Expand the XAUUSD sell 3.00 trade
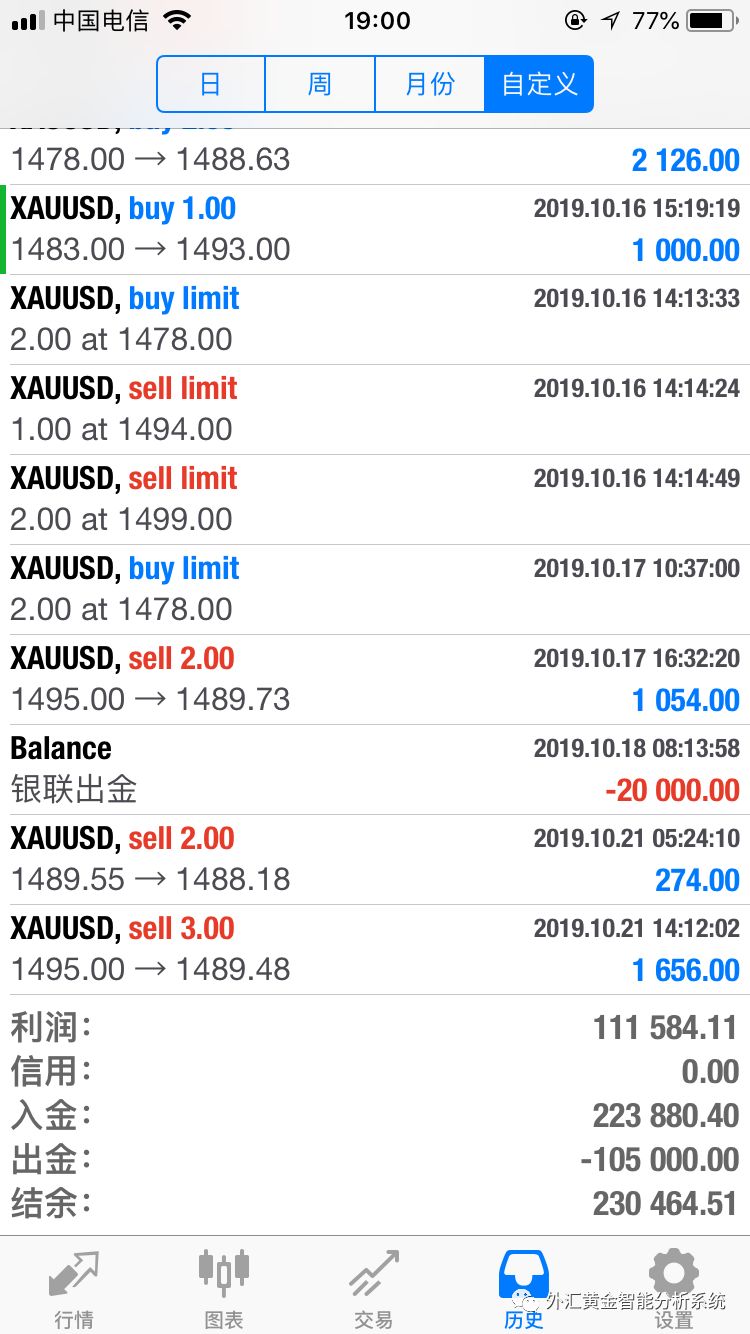Screen dimensions: 750x1334 click(x=375, y=949)
